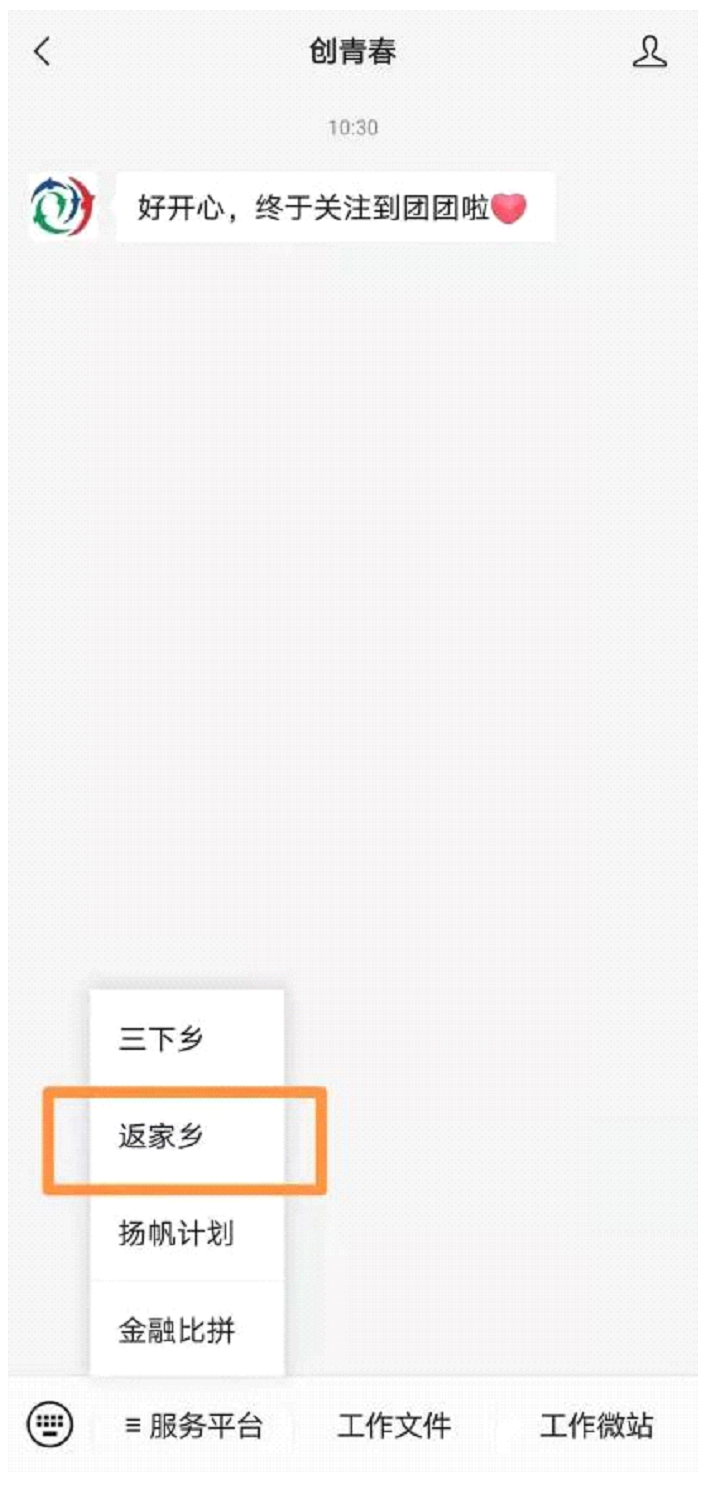The width and height of the screenshot is (709, 1497).
Task: Open the account profile icon
Action: point(649,52)
